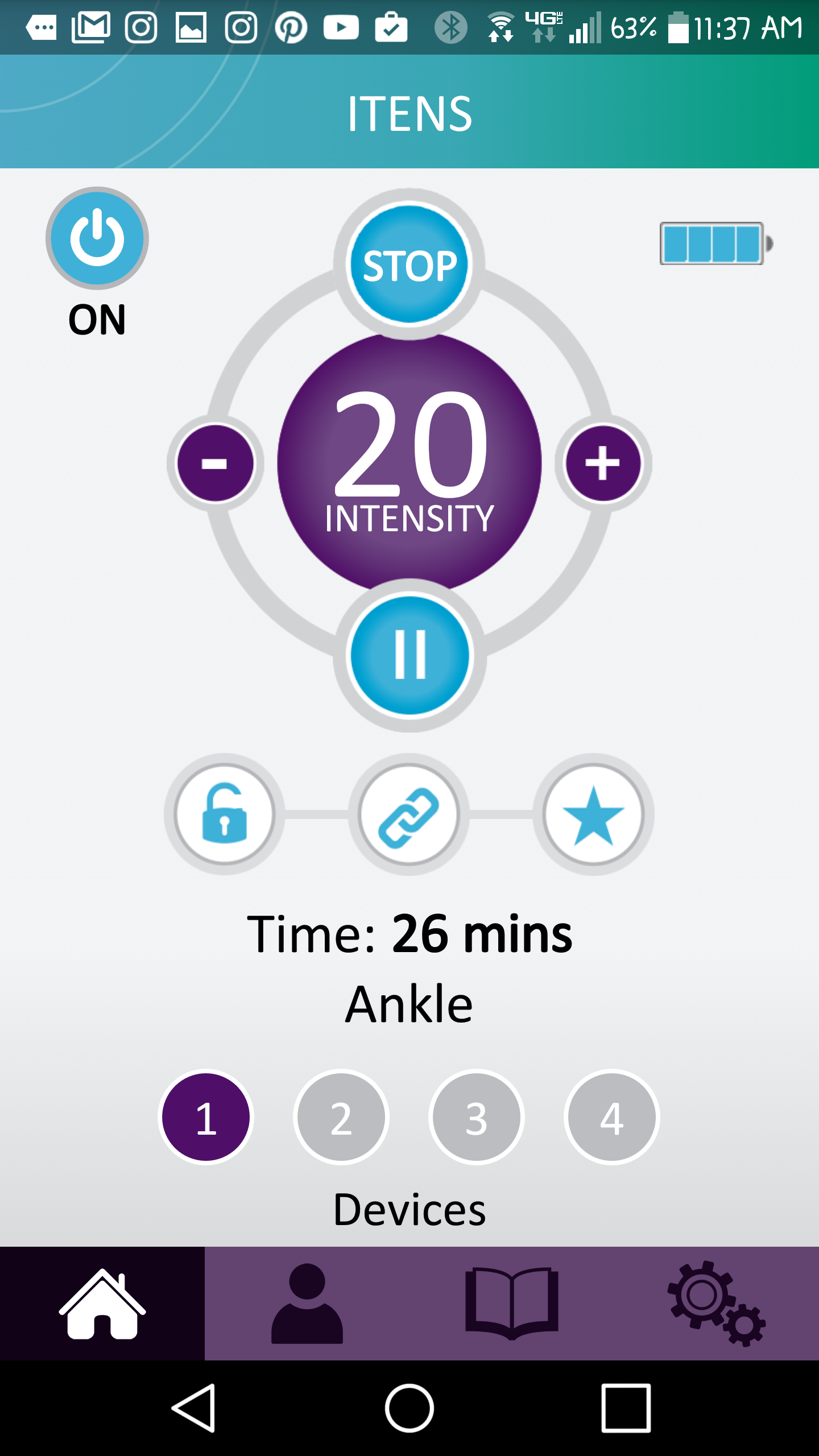This screenshot has width=819, height=1456.
Task: Open the settings gear tab
Action: 717,1304
